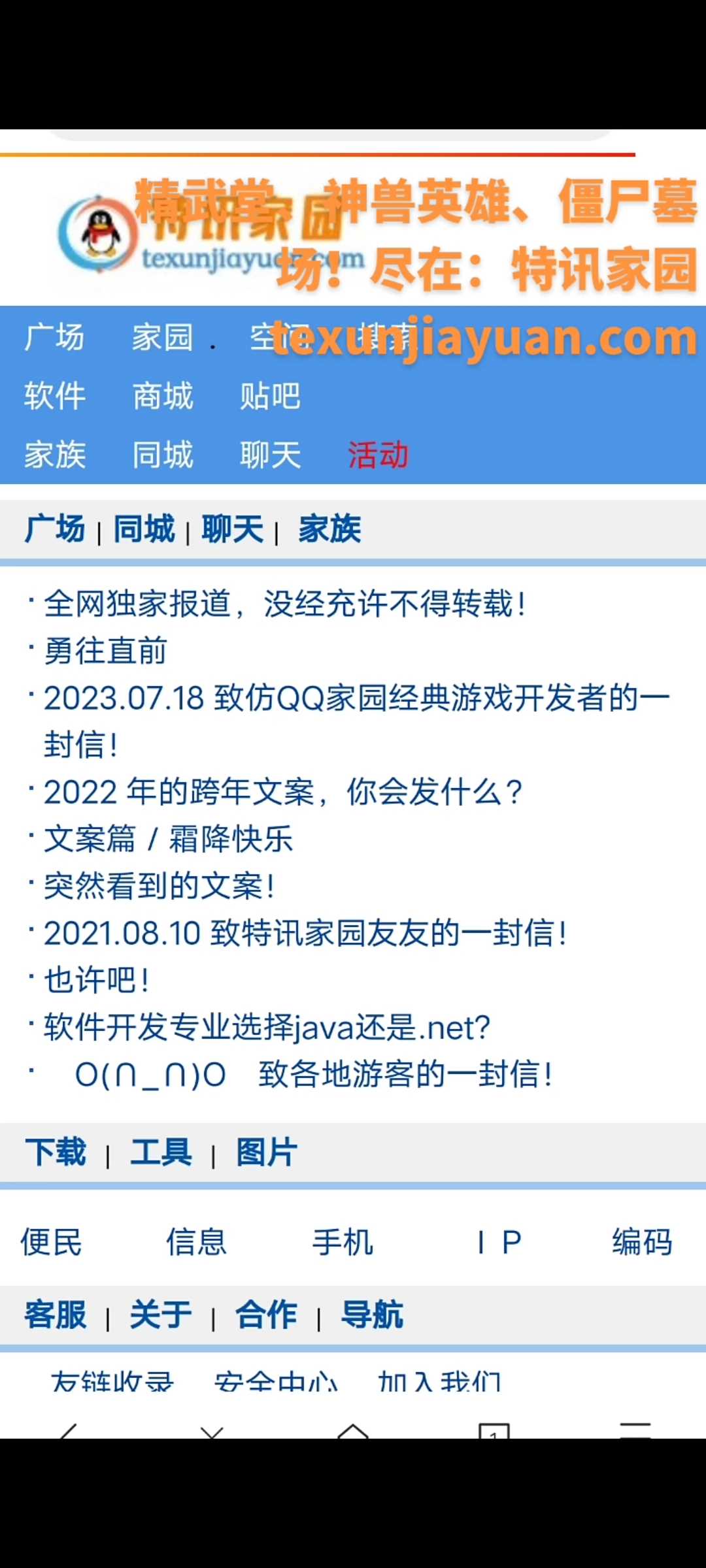Tap the red 活动 link
This screenshot has width=706, height=1568.
click(378, 455)
